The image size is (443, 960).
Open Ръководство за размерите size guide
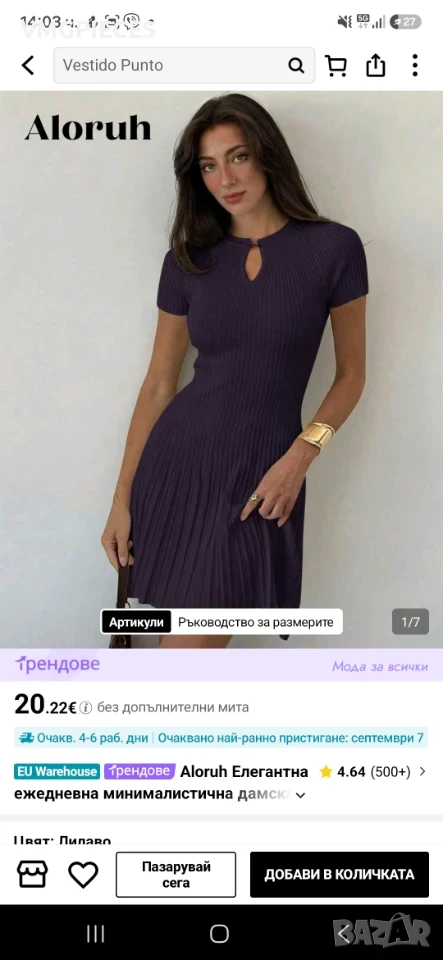pyautogui.click(x=256, y=623)
